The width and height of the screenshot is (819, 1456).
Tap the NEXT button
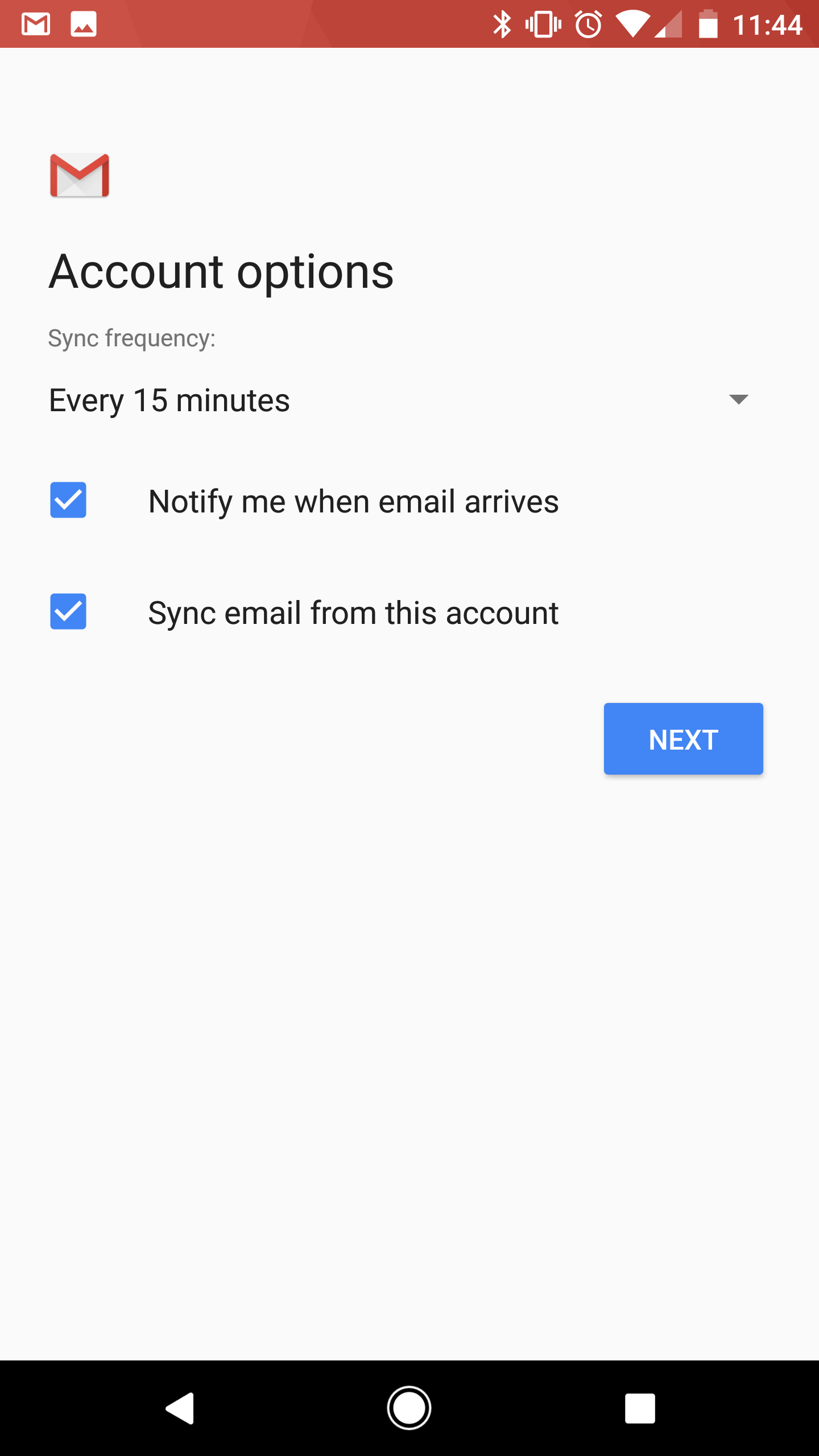pos(683,739)
